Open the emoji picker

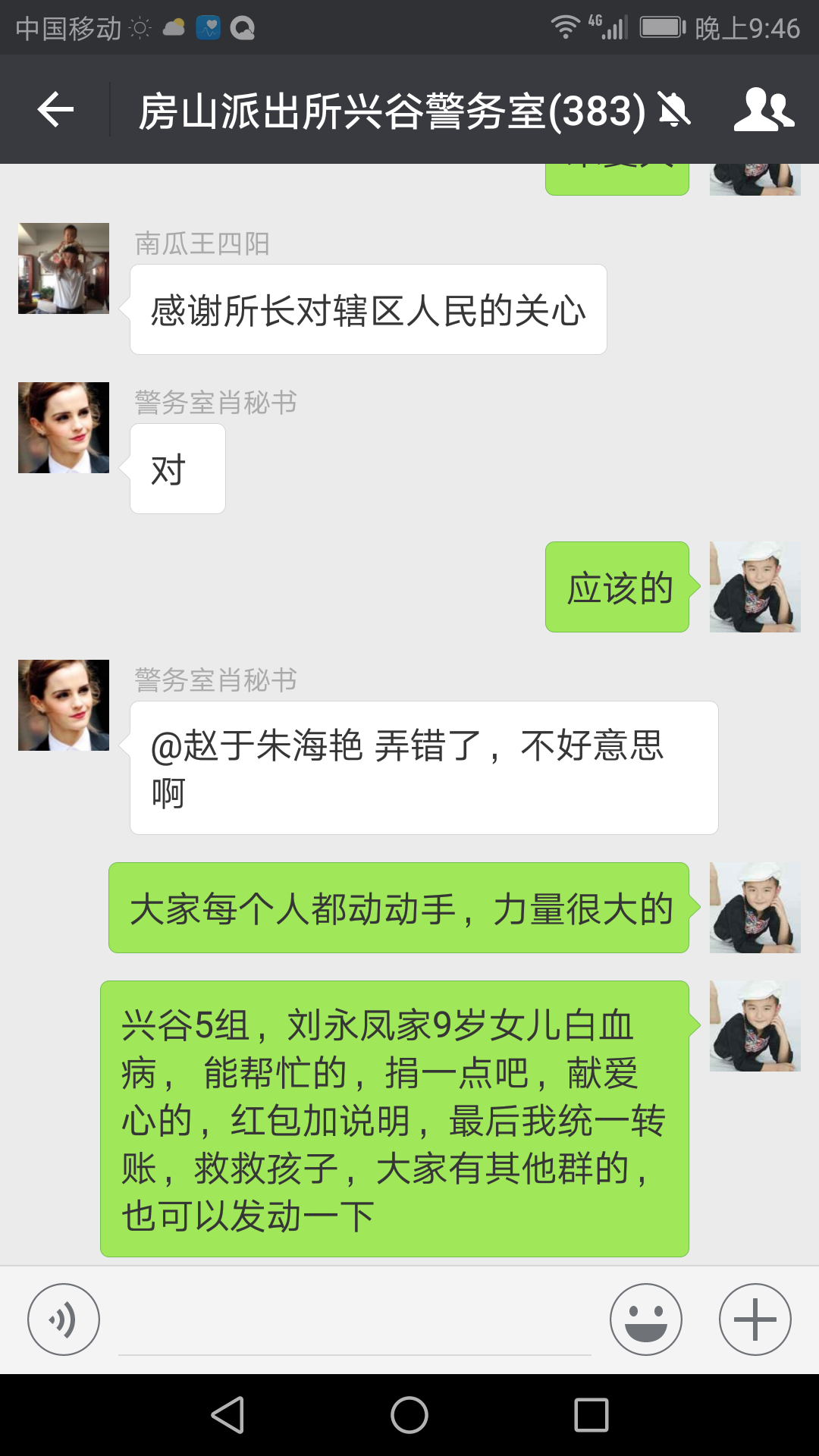646,1319
